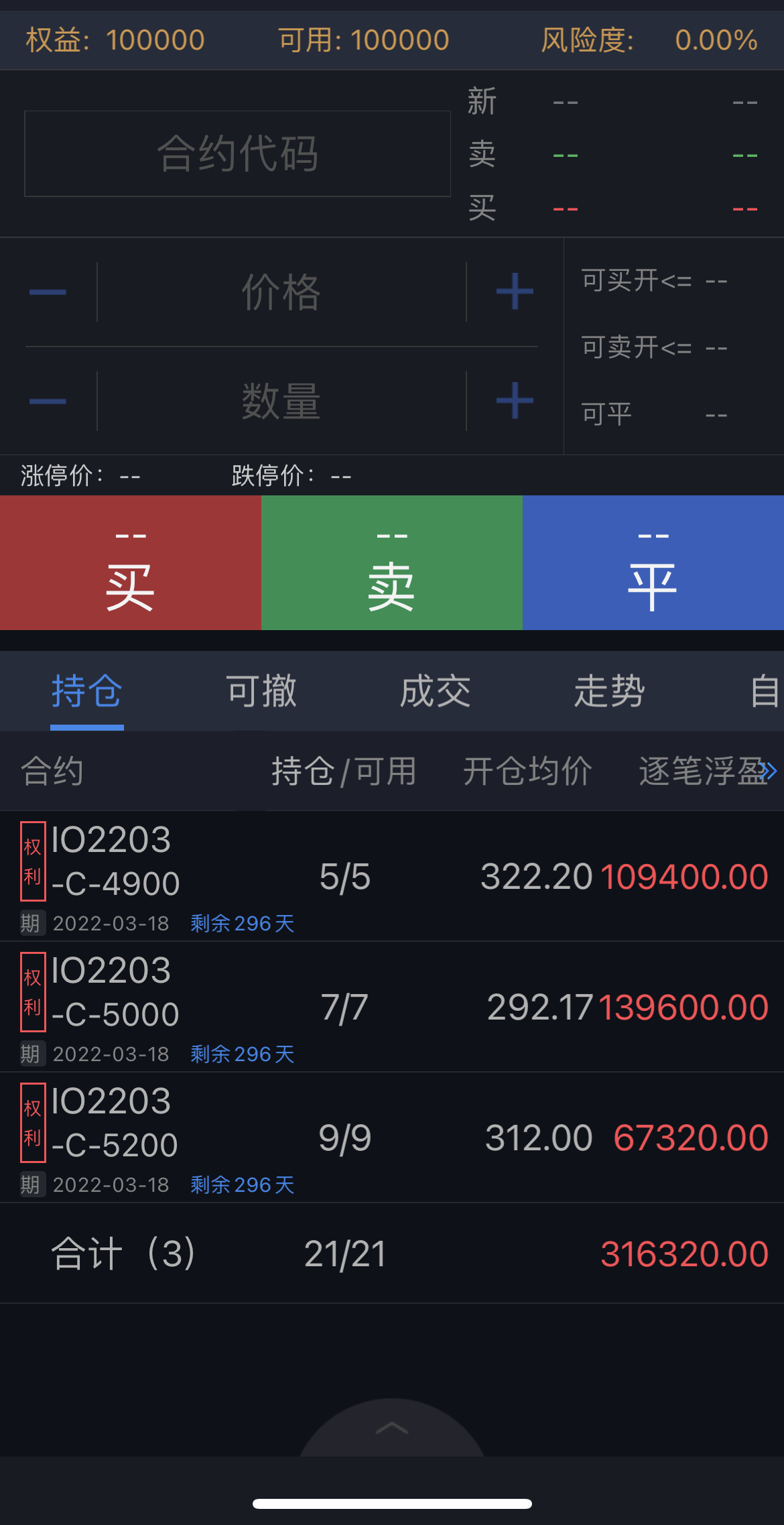Screen dimensions: 784x1525
Task: Switch to the 可撤 cancellable orders tab
Action: click(261, 691)
